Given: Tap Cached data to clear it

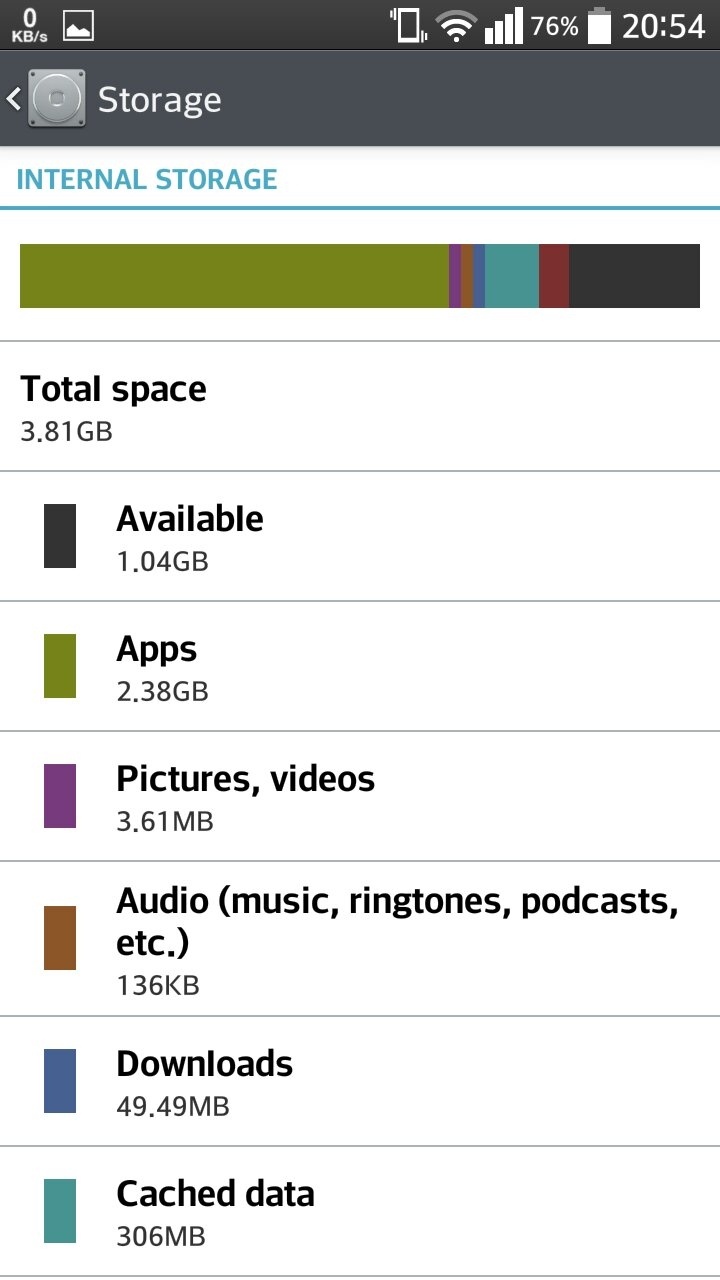Looking at the screenshot, I should (x=360, y=1212).
